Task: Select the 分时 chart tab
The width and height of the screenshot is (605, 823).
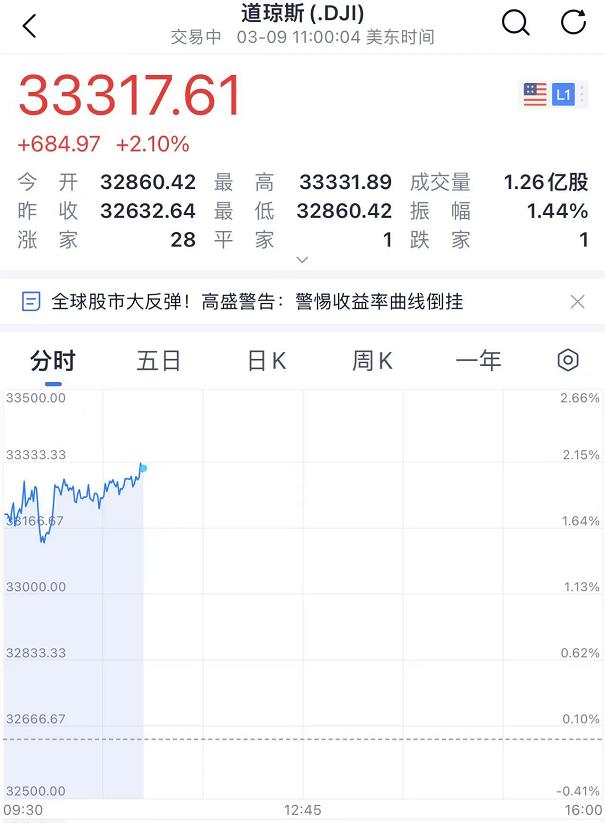Action: click(52, 361)
